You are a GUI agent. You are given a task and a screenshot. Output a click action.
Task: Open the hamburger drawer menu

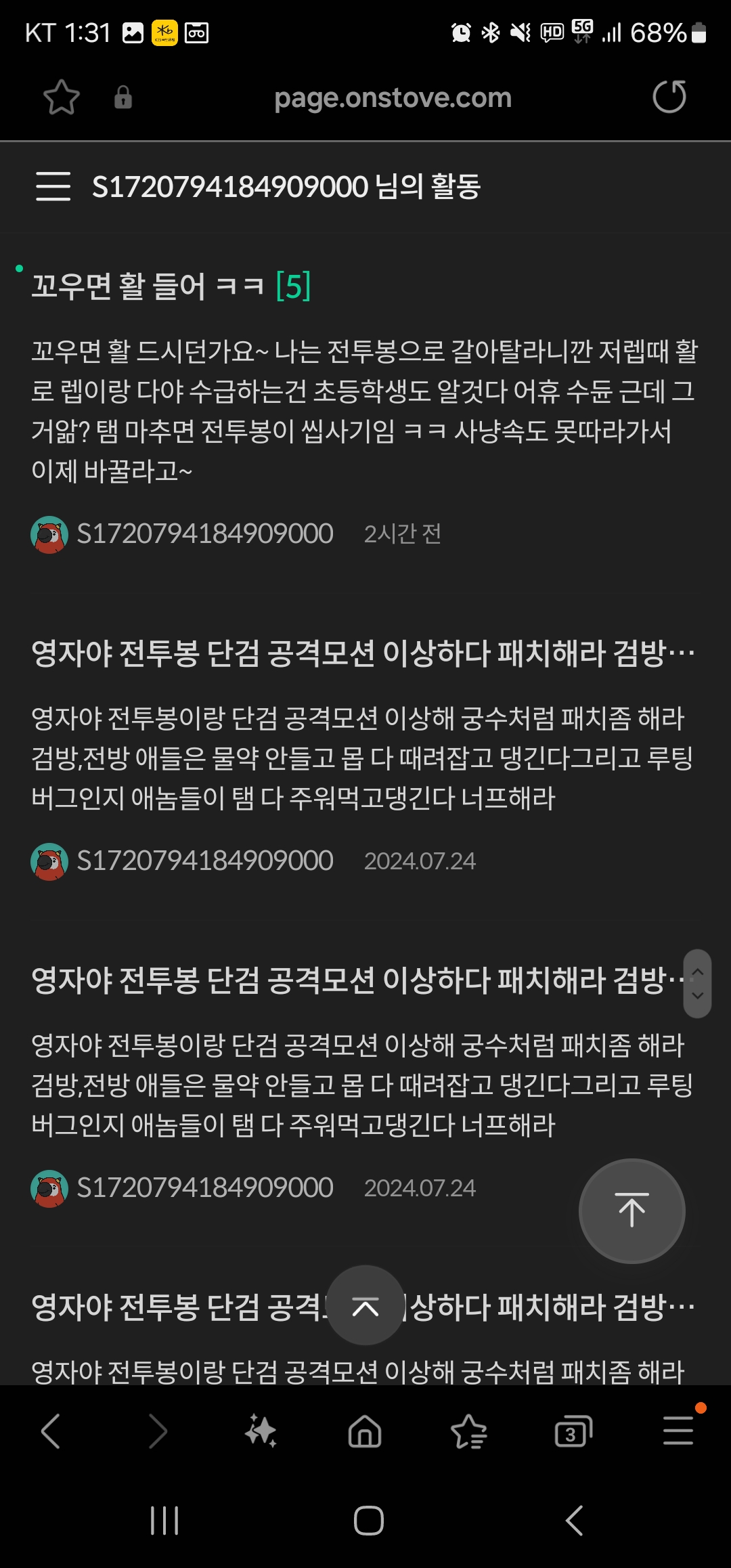point(53,186)
